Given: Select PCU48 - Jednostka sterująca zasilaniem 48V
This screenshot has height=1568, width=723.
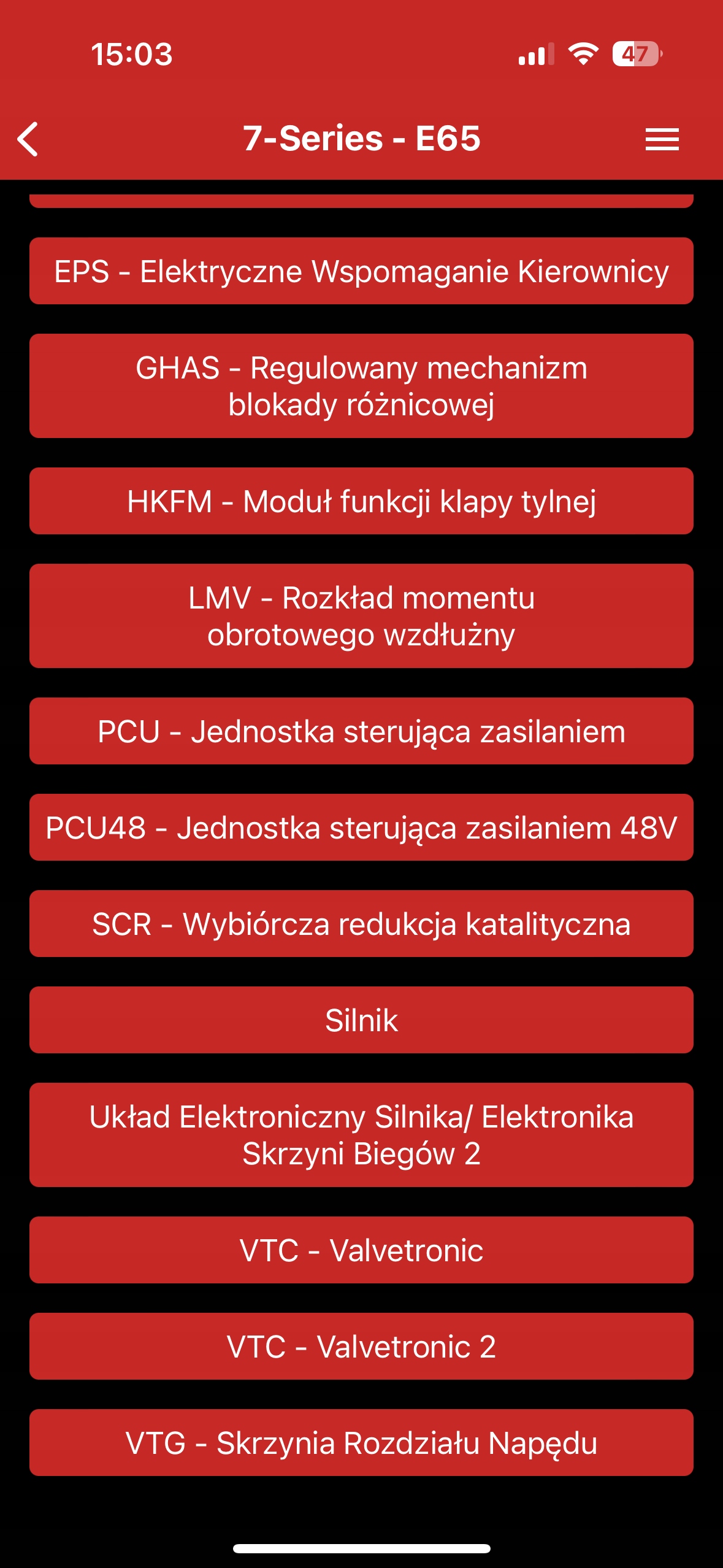Looking at the screenshot, I should [361, 828].
